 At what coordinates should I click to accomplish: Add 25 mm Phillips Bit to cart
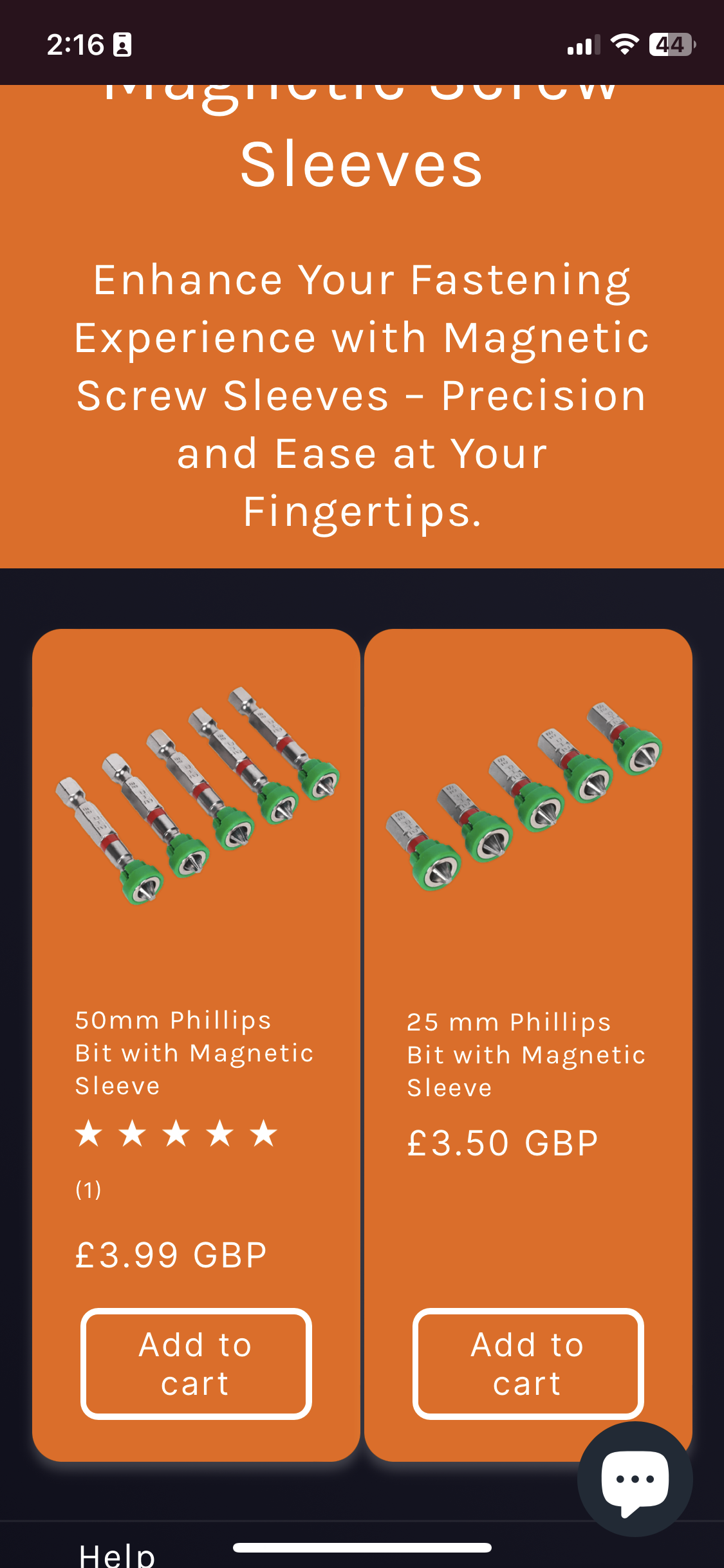(x=528, y=1363)
